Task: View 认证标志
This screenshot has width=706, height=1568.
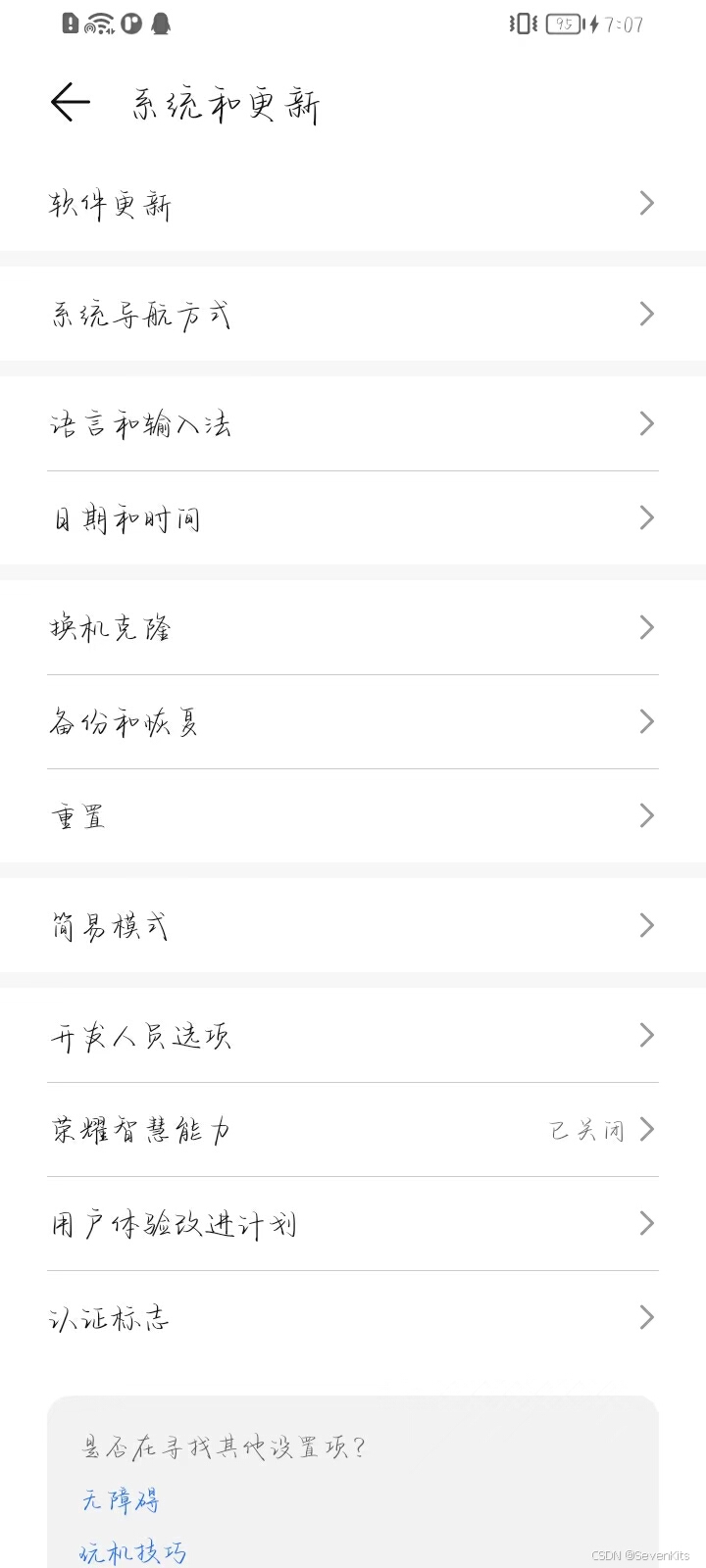Action: click(x=353, y=1317)
